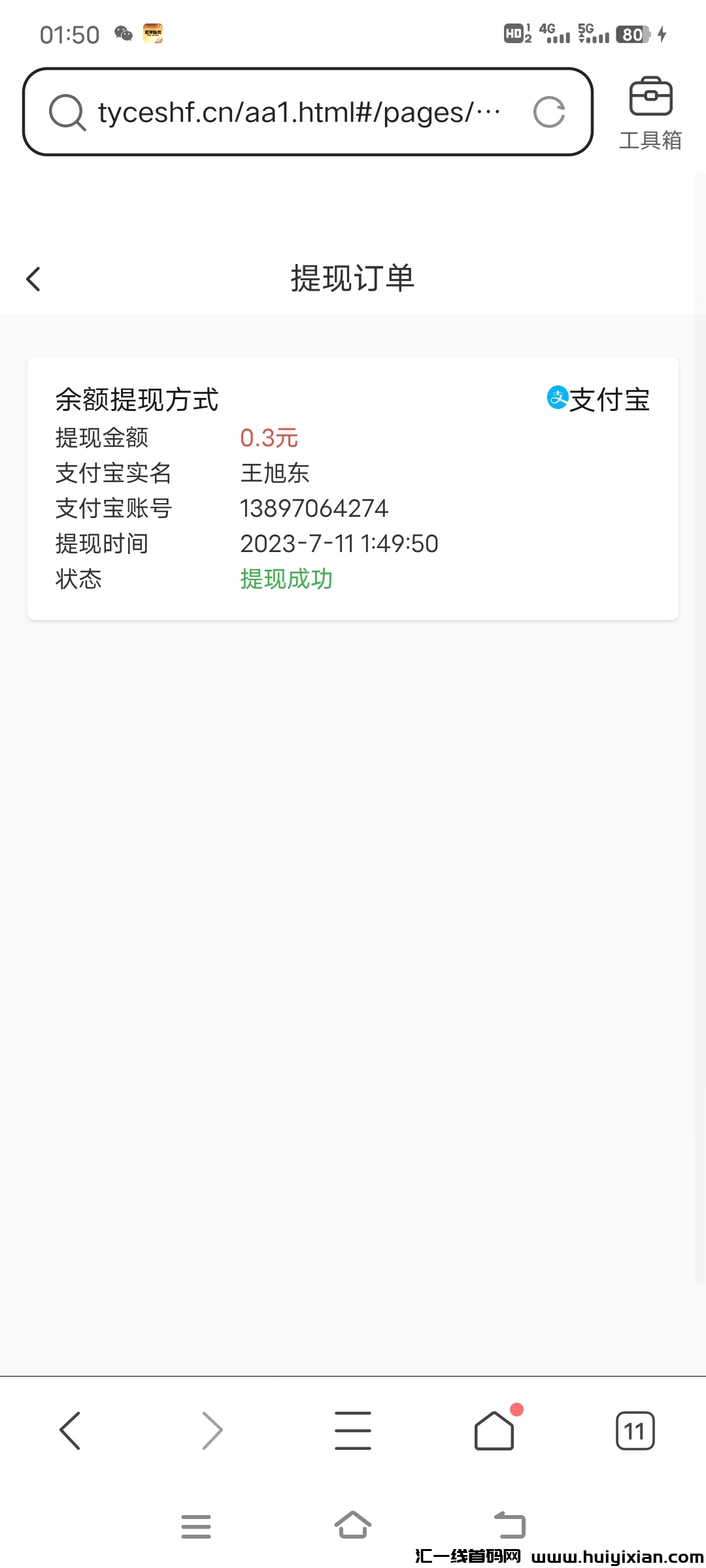The height and width of the screenshot is (1568, 706).
Task: Tap the system home button
Action: (353, 1527)
